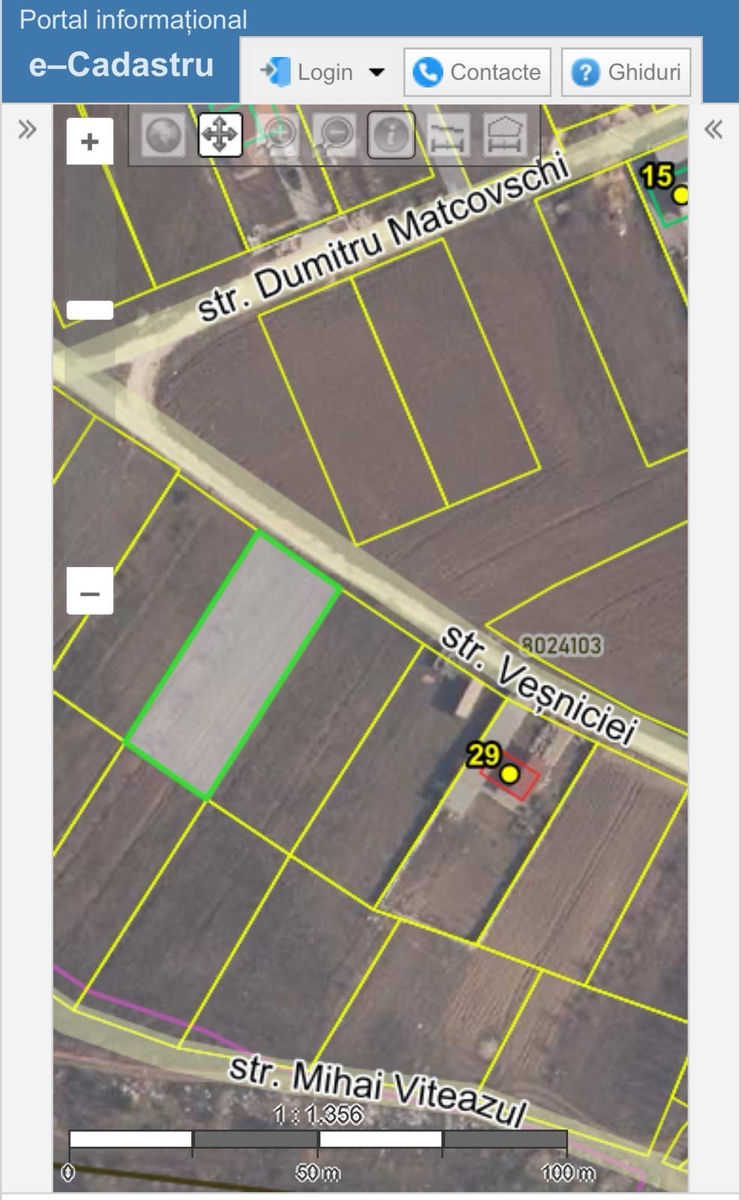Select the globe full-extent tool
The image size is (741, 1200).
[163, 135]
